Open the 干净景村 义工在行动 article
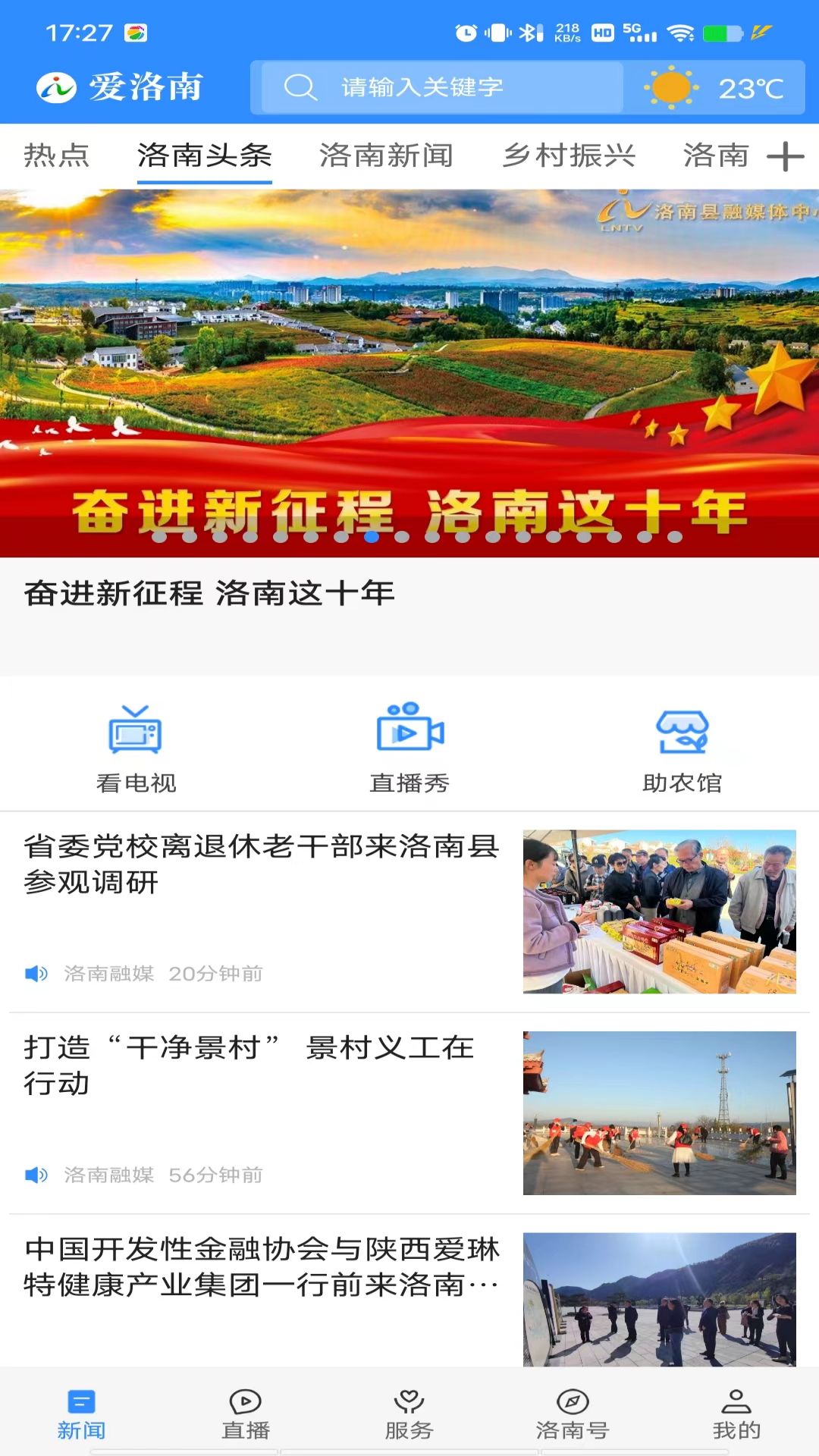 pyautogui.click(x=249, y=1065)
